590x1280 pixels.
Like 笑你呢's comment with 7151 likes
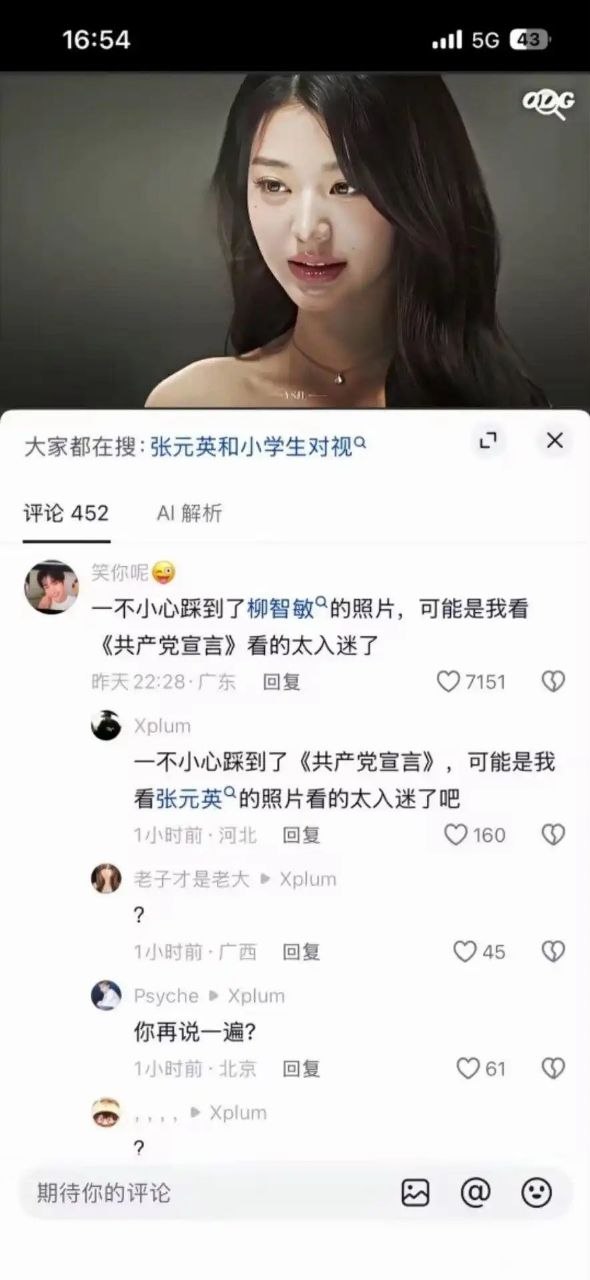click(472, 682)
